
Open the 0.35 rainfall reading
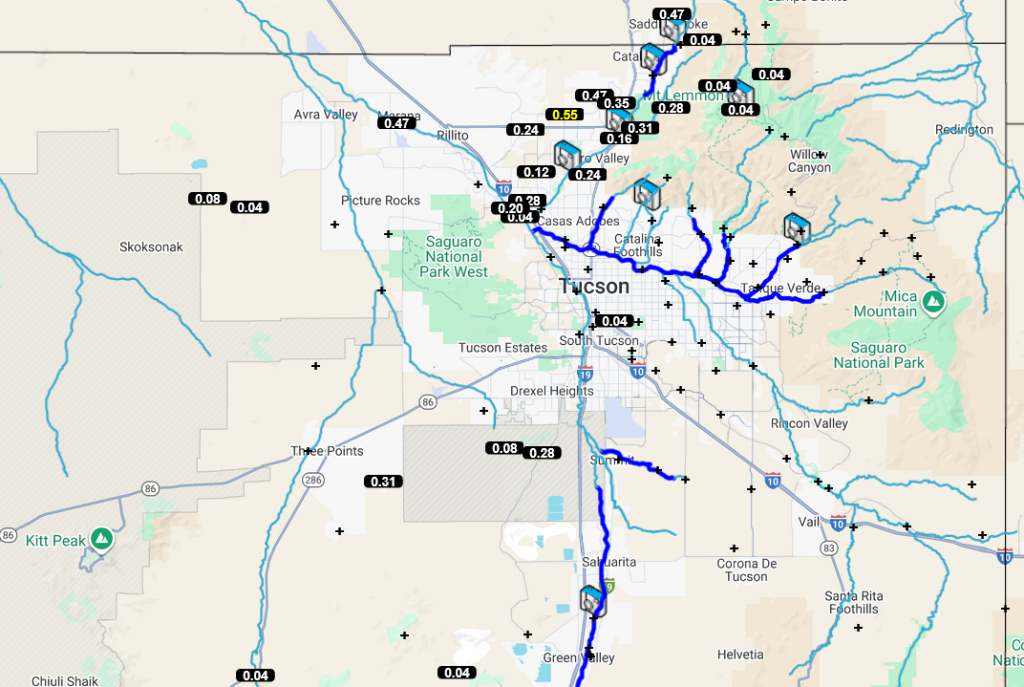click(x=617, y=103)
